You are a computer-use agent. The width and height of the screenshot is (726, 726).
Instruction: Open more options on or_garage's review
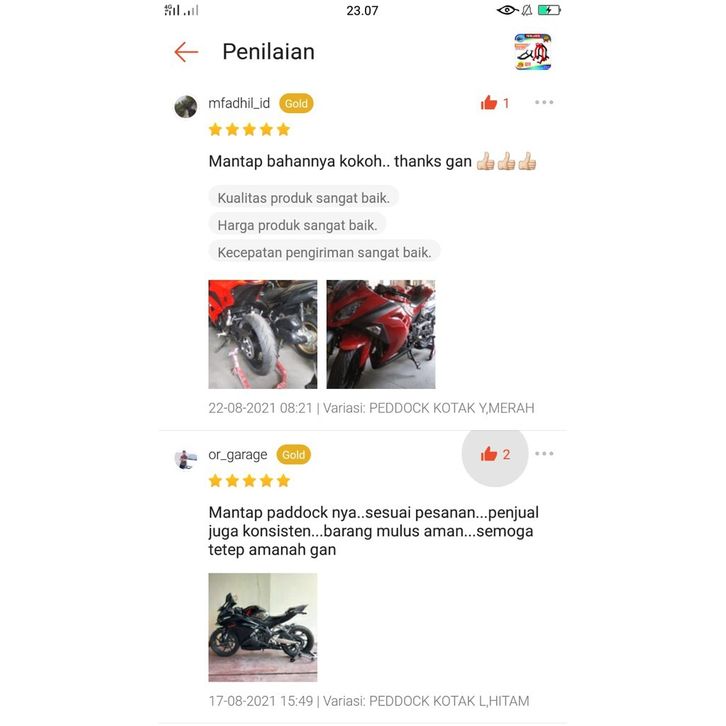coord(544,453)
